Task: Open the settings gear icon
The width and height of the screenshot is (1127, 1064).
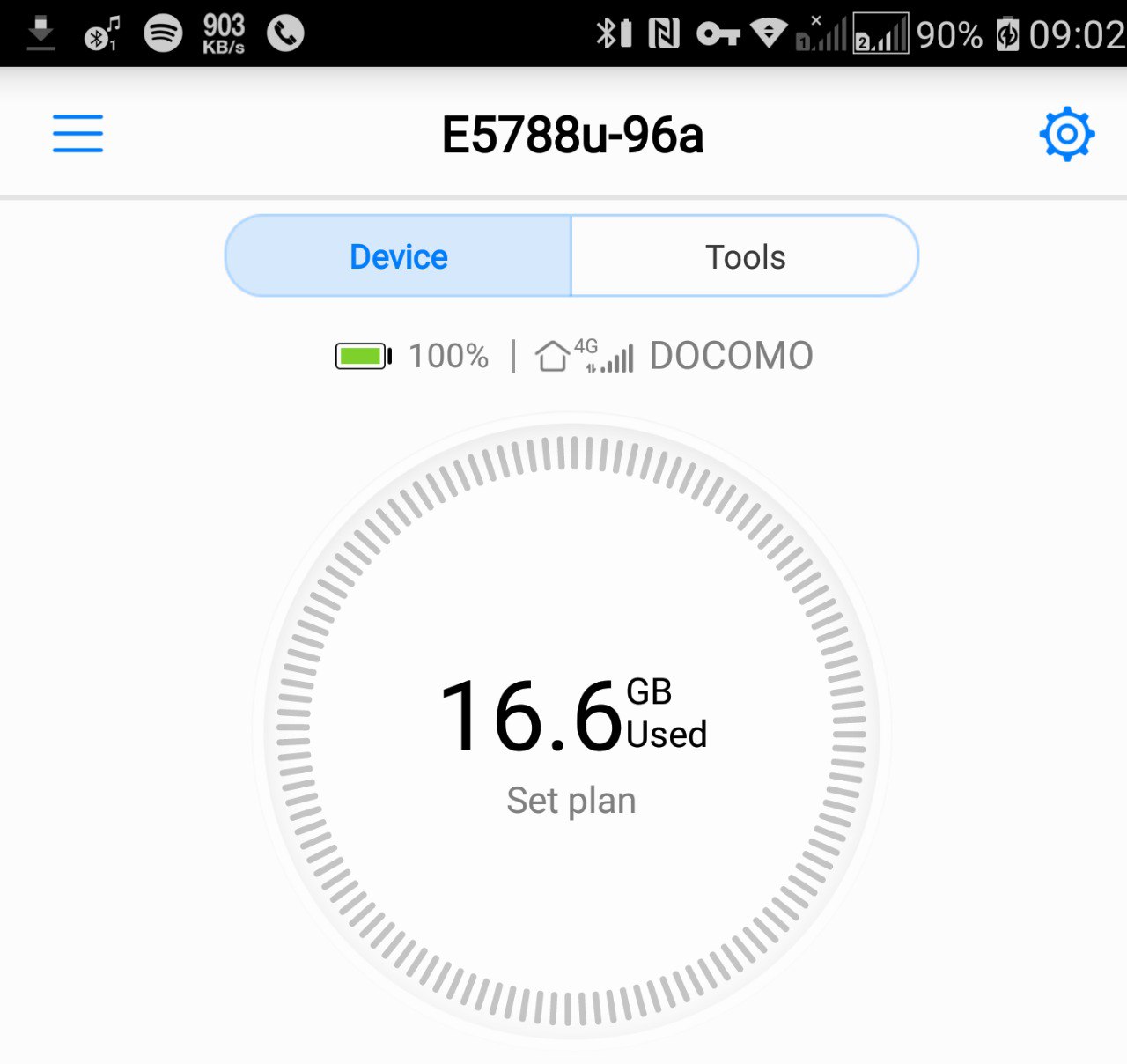Action: (x=1066, y=134)
